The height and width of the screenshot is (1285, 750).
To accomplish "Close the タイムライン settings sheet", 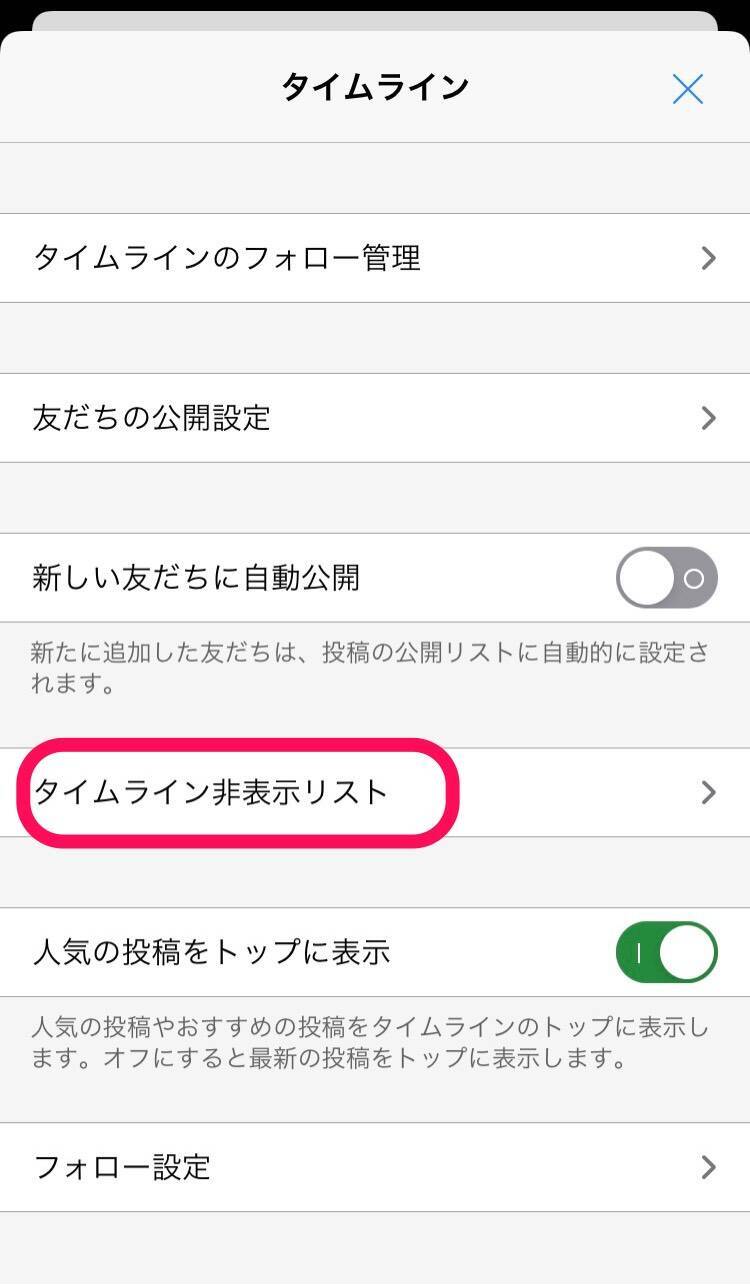I will click(688, 90).
